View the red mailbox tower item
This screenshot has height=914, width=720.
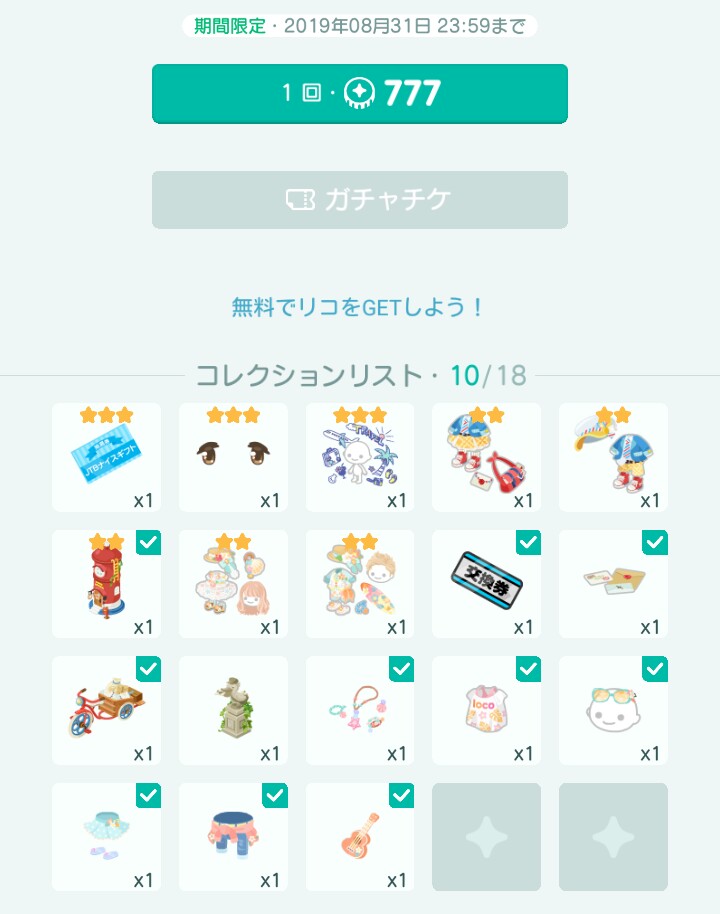coord(106,584)
